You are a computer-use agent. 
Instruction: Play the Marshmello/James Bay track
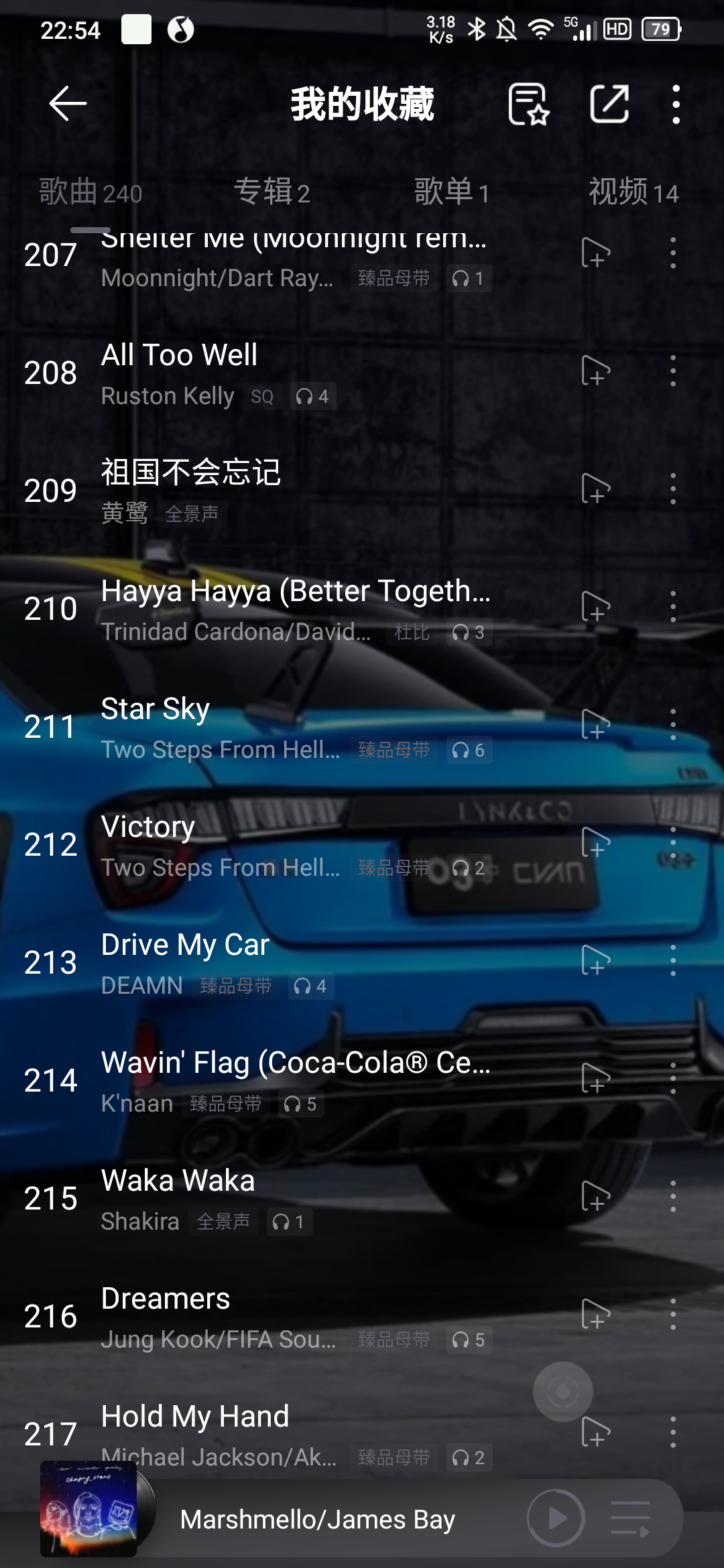[556, 1518]
